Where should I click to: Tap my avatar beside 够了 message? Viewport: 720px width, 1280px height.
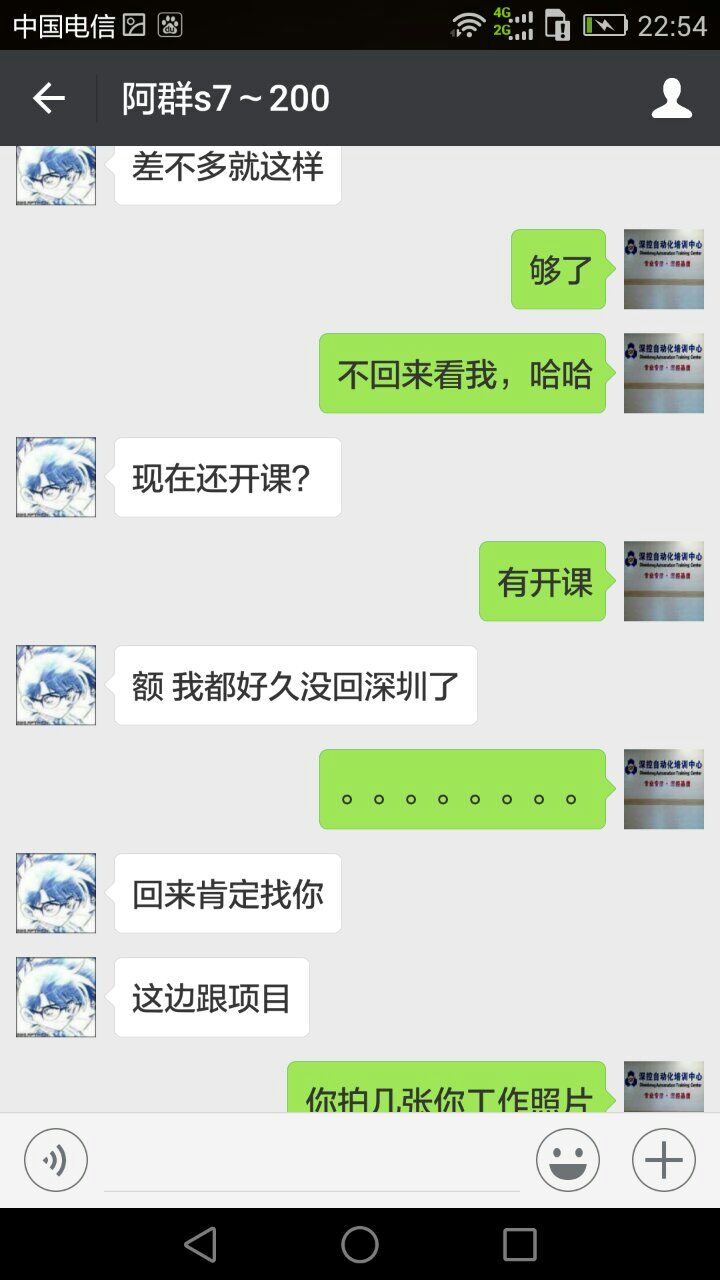pyautogui.click(x=664, y=269)
